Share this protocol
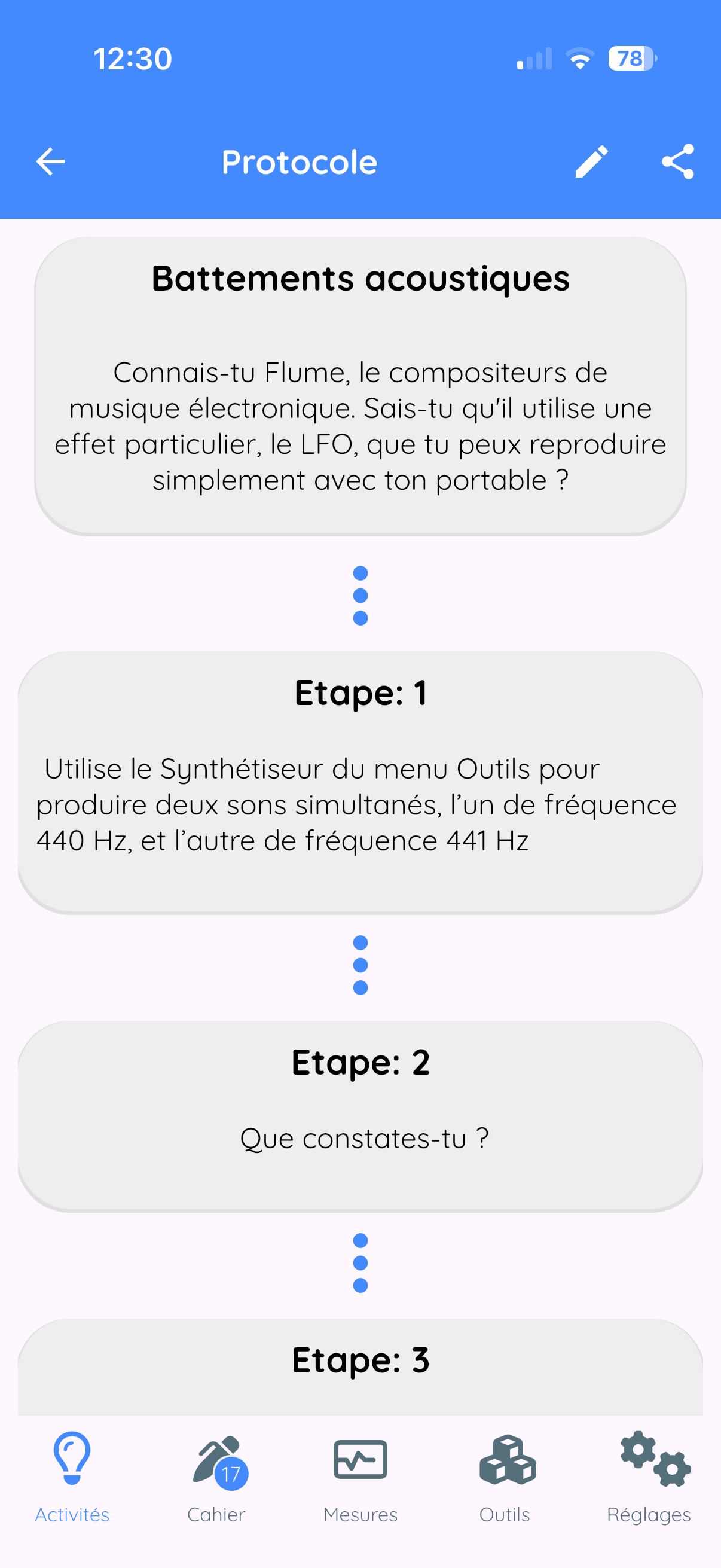This screenshot has height=1568, width=721. [x=678, y=162]
